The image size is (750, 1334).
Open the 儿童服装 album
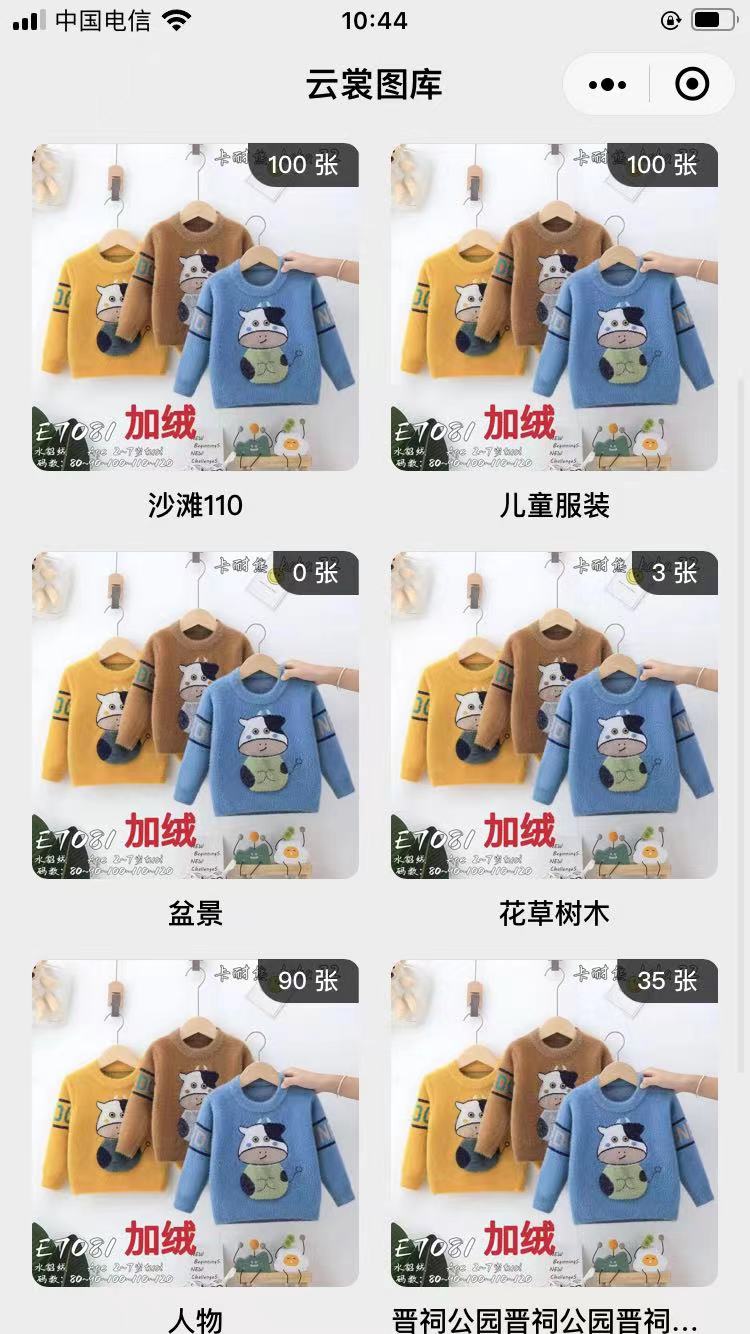click(x=554, y=308)
